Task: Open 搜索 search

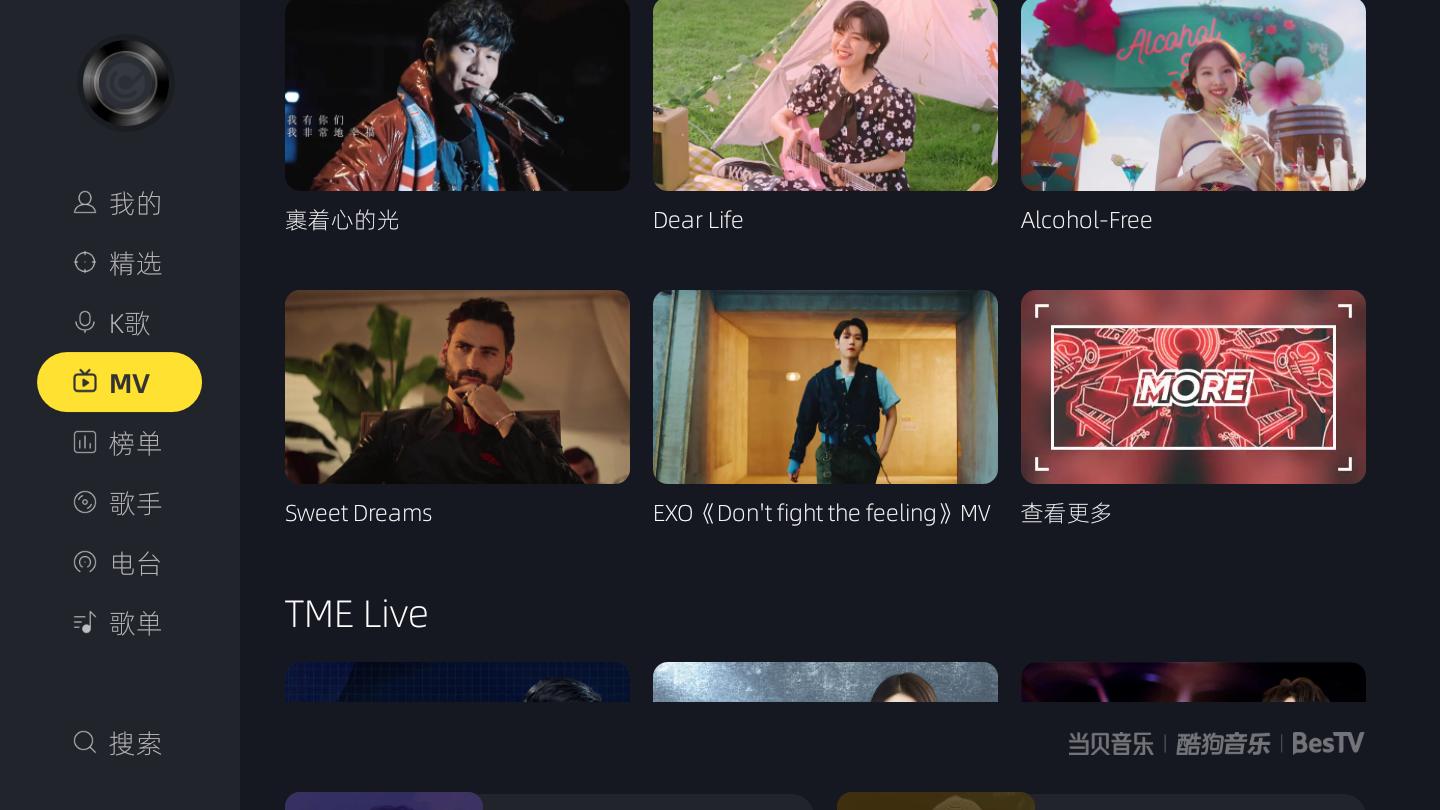Action: click(x=119, y=742)
